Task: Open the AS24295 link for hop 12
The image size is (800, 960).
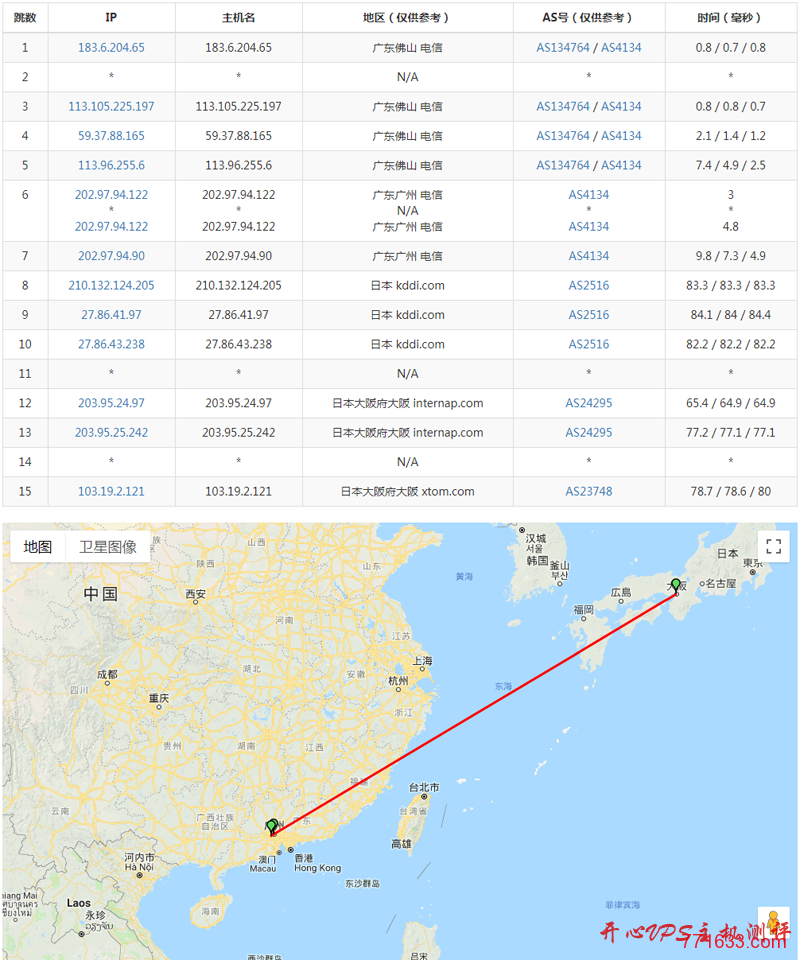Action: click(589, 403)
